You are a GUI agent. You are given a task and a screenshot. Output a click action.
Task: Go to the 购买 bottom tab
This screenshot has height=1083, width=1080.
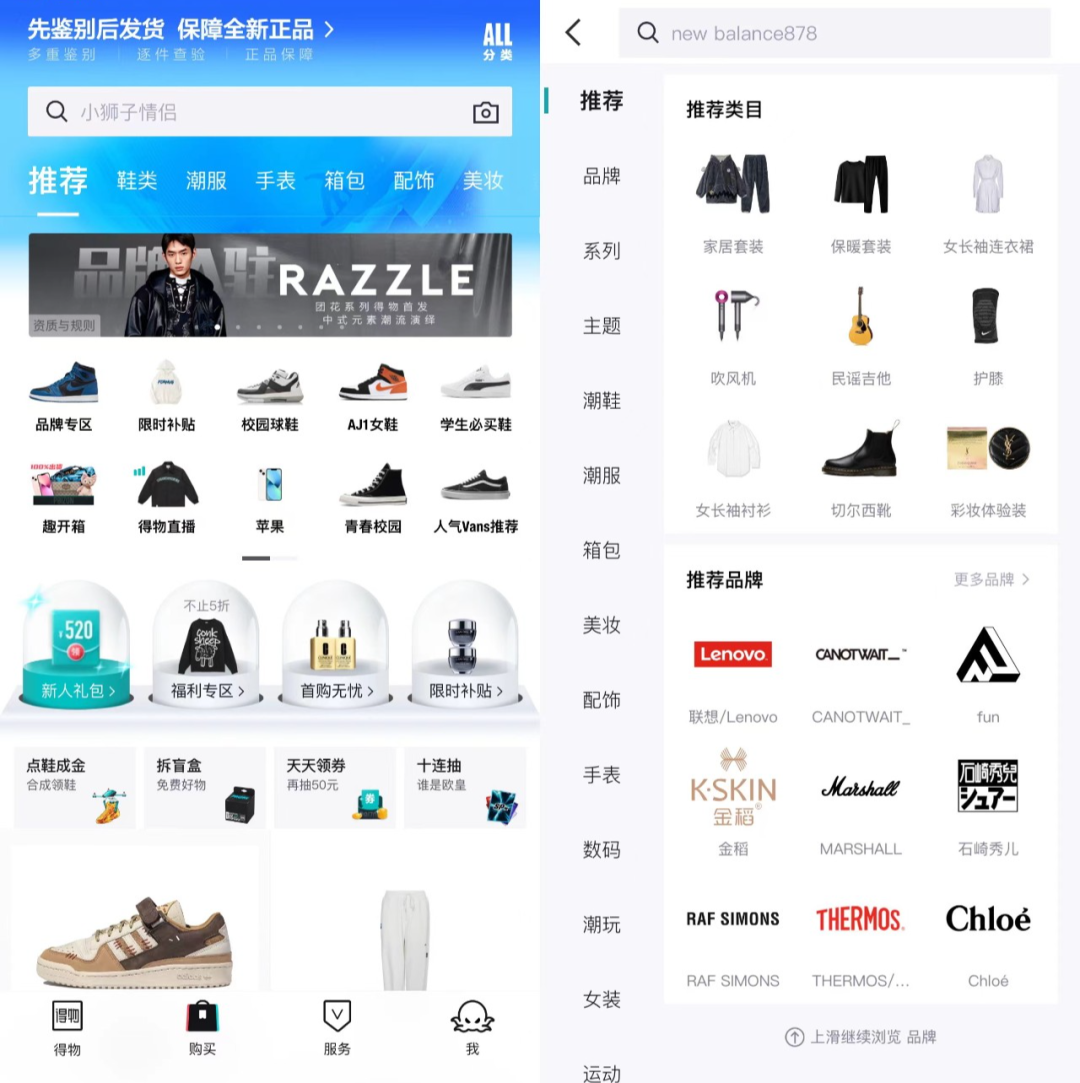click(x=202, y=1027)
